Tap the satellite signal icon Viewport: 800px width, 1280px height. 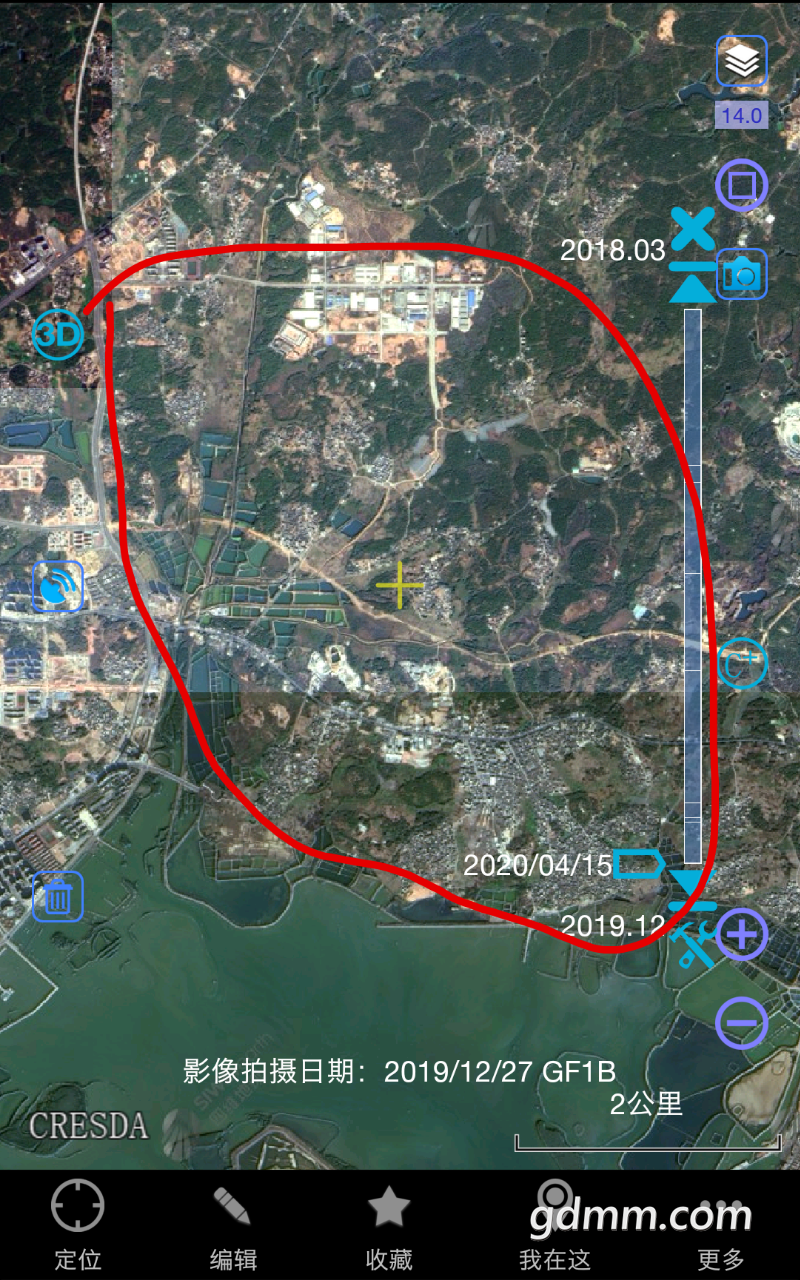click(x=58, y=586)
